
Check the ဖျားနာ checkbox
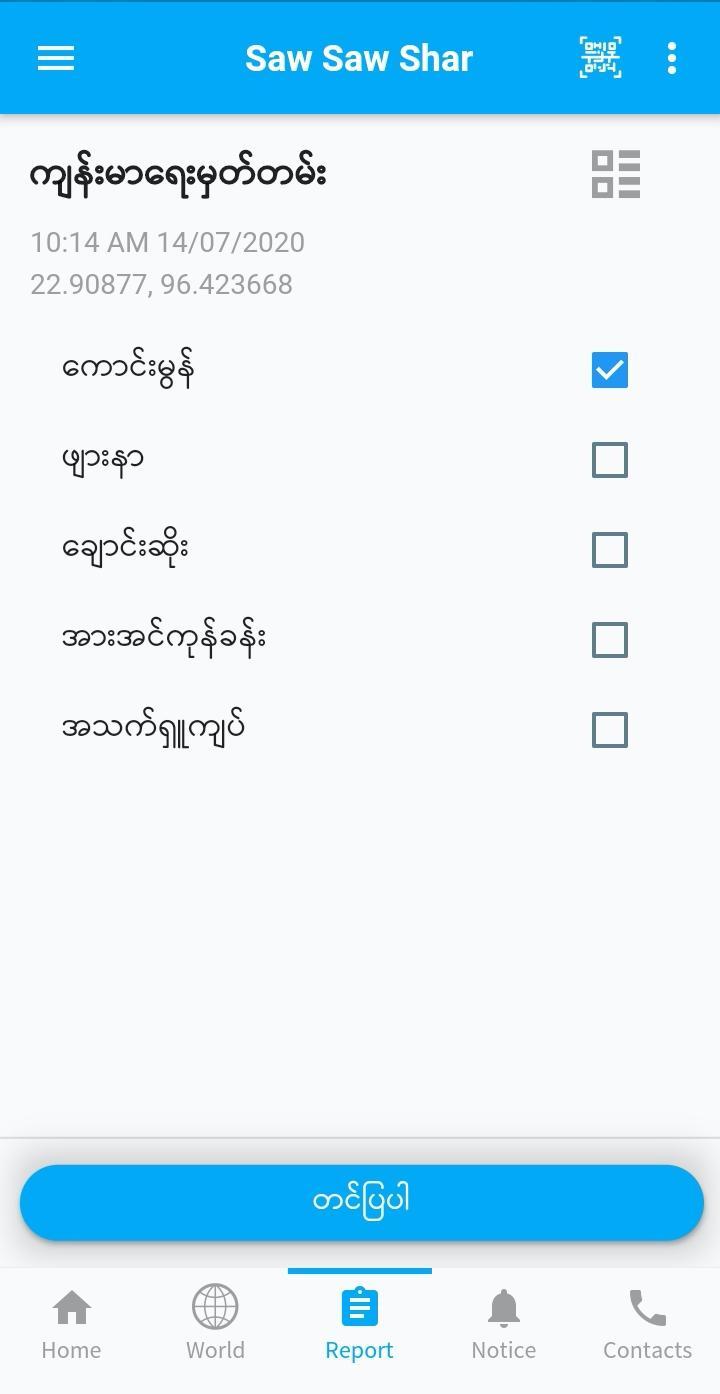(610, 460)
